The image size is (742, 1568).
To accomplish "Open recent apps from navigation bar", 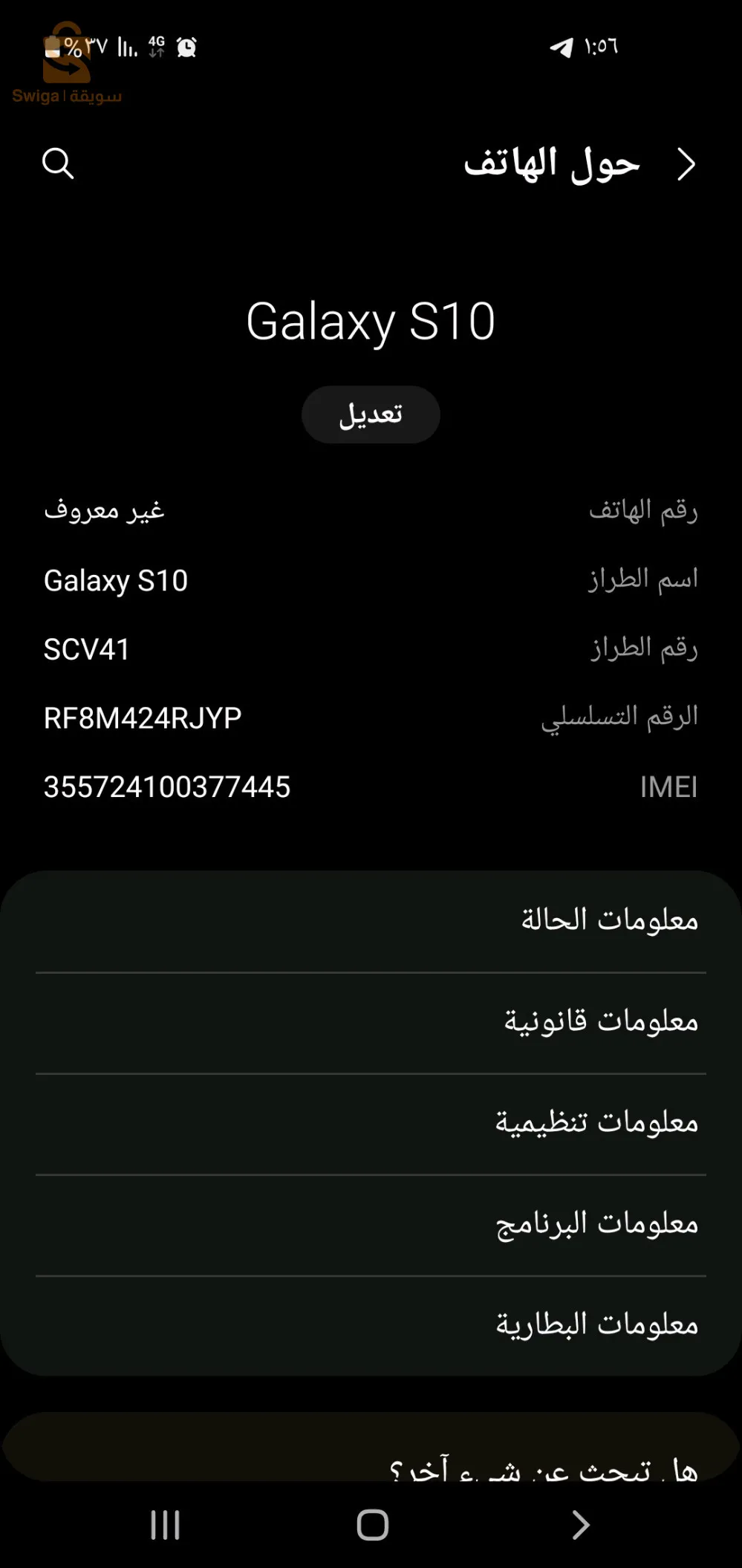I will pos(165,1525).
